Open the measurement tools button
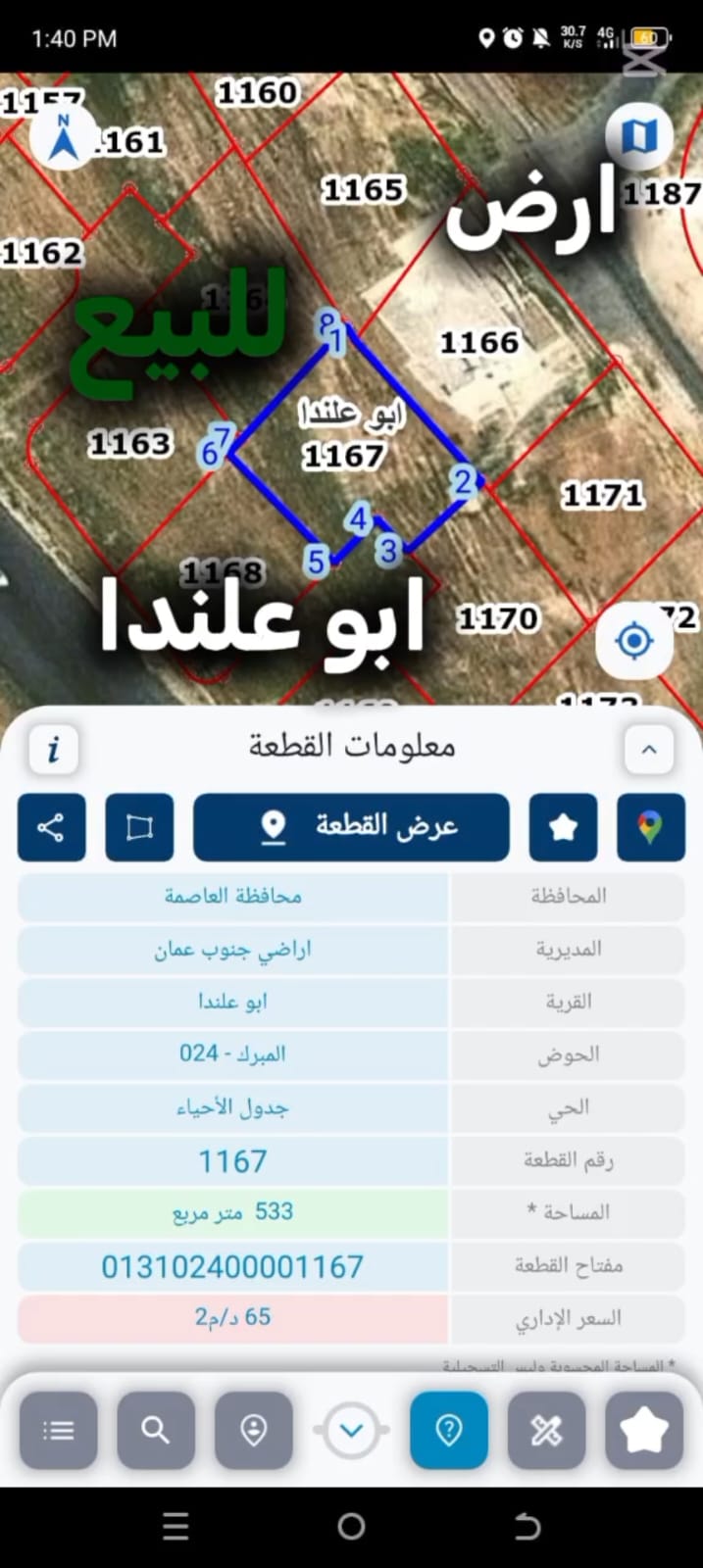Image resolution: width=703 pixels, height=1568 pixels. pos(546,1430)
